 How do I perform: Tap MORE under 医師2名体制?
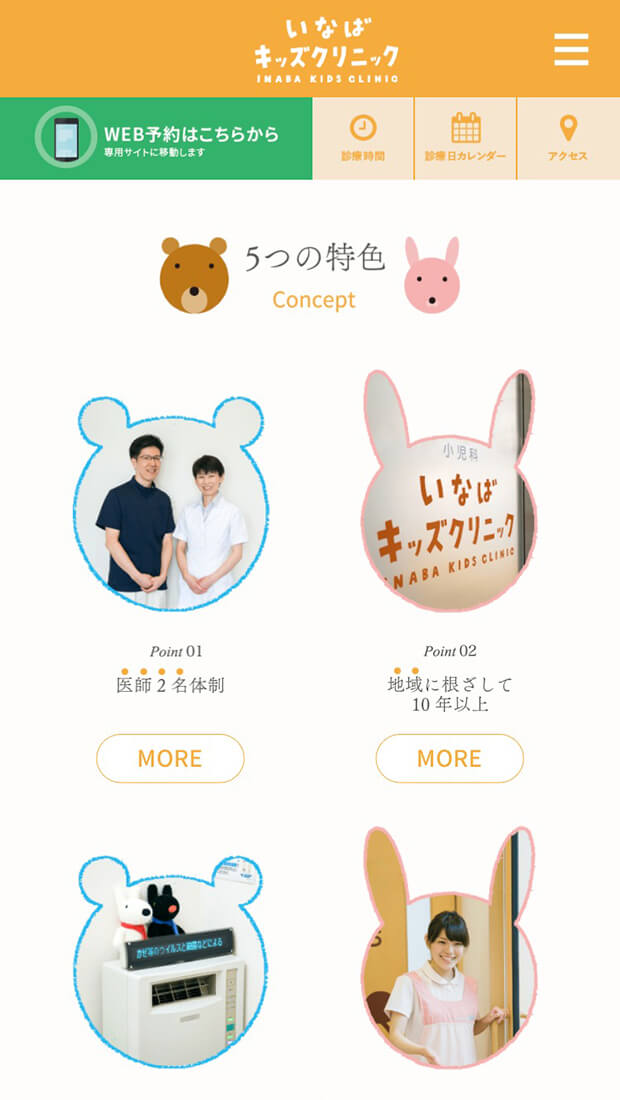(170, 758)
